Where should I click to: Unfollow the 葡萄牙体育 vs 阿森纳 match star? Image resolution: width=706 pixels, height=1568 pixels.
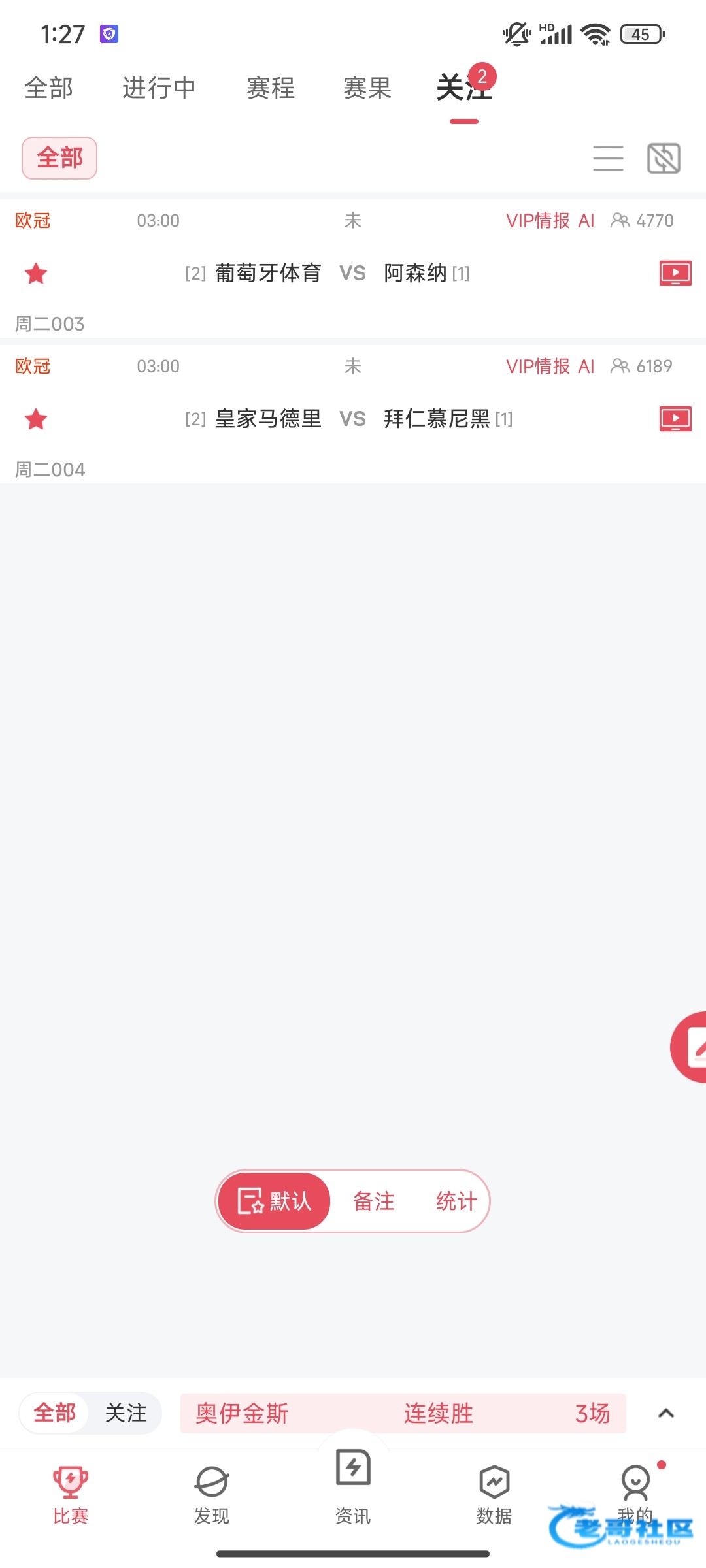(36, 274)
